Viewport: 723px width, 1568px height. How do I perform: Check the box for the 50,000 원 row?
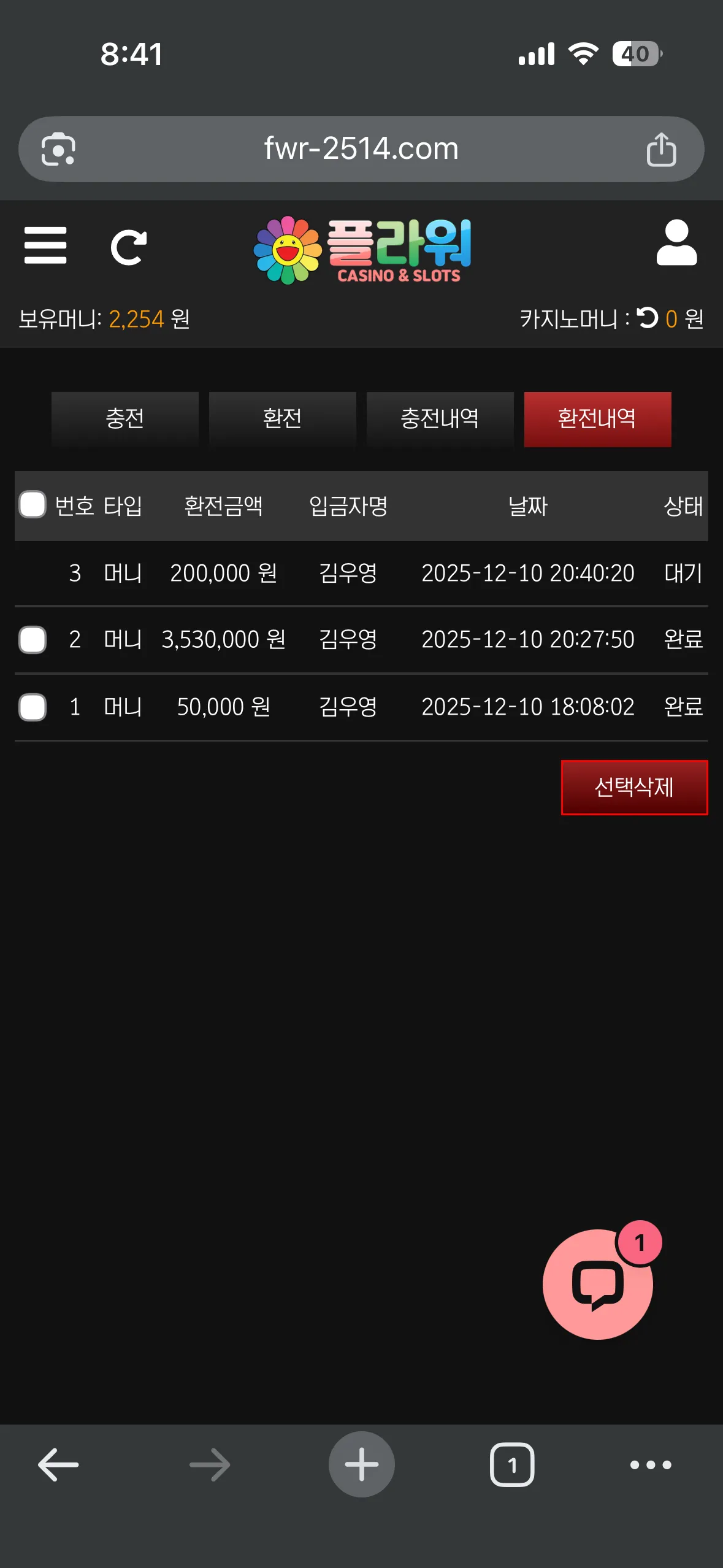click(33, 707)
